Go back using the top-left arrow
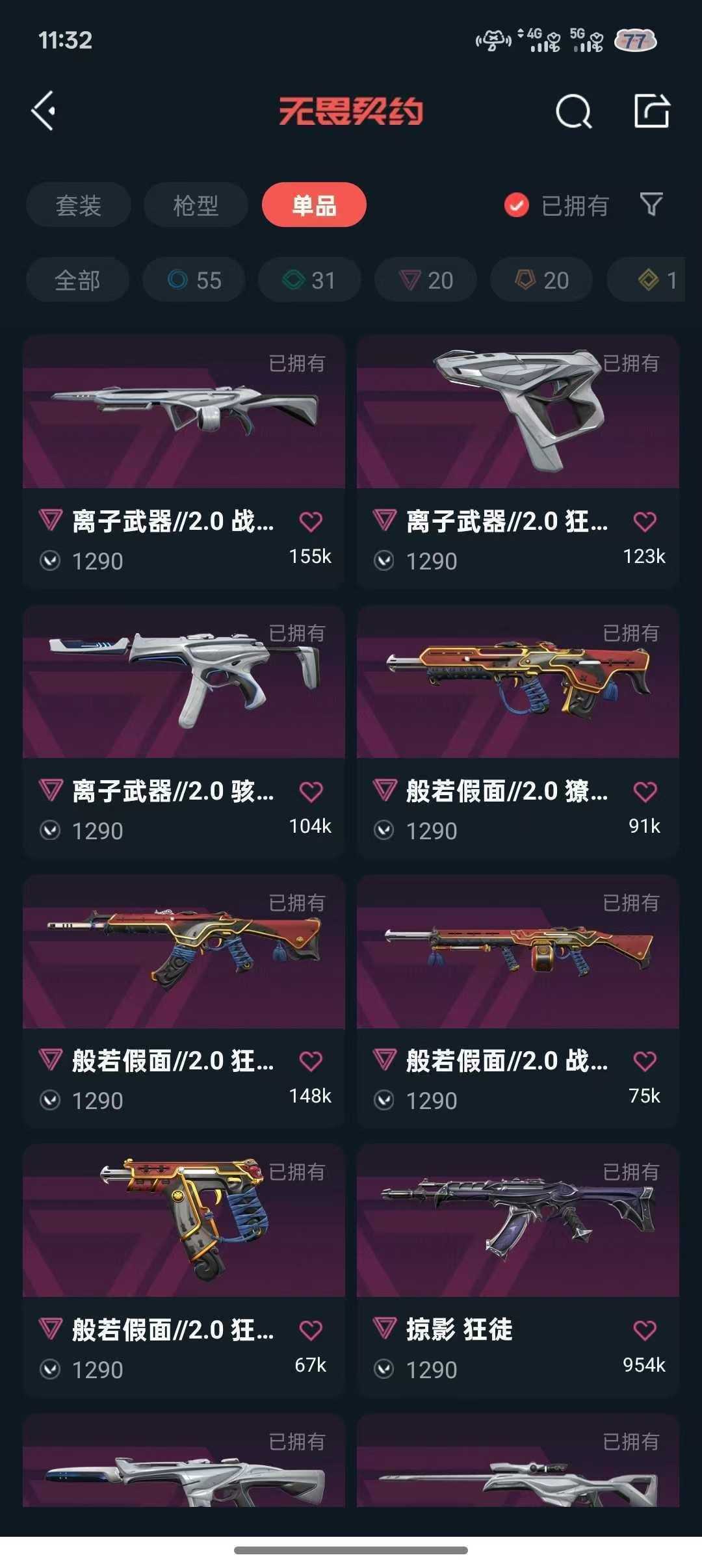Viewport: 702px width, 1568px height. pyautogui.click(x=44, y=111)
